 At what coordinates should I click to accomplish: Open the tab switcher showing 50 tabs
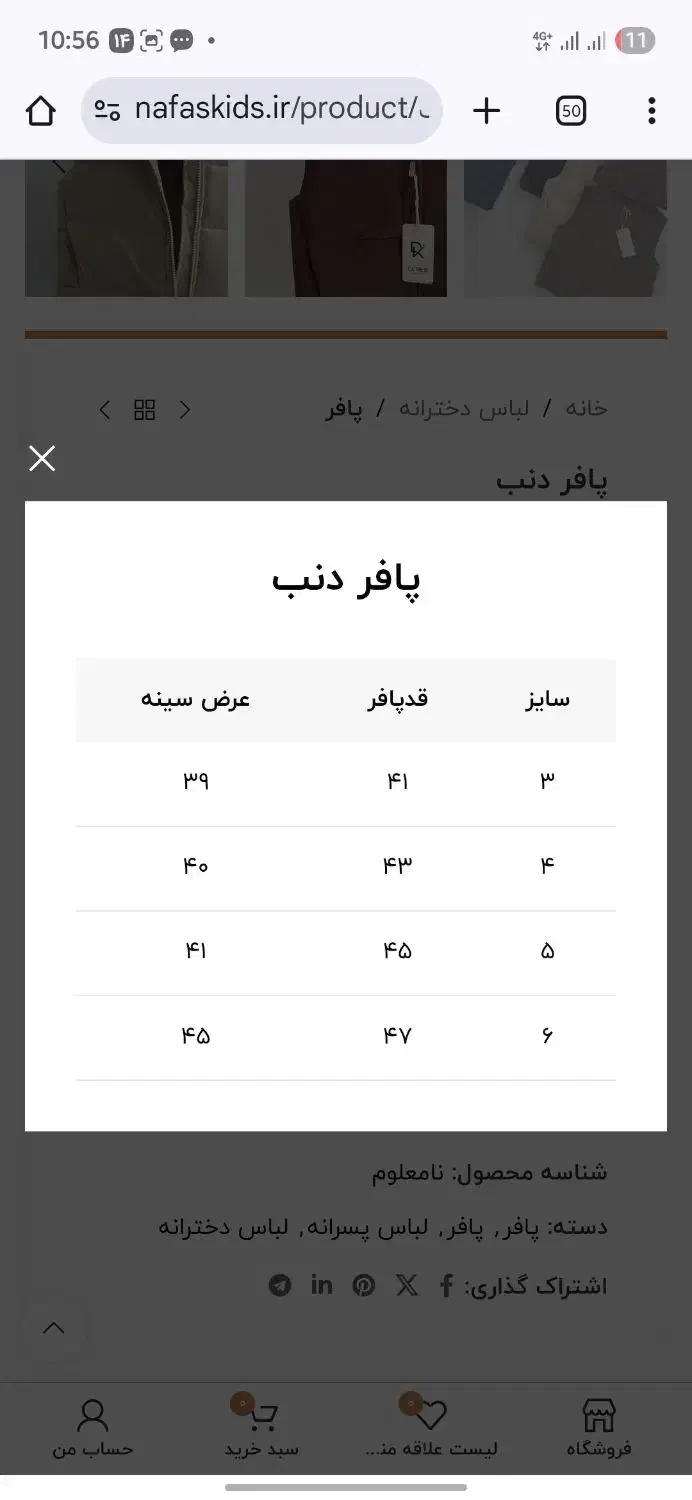tap(571, 110)
